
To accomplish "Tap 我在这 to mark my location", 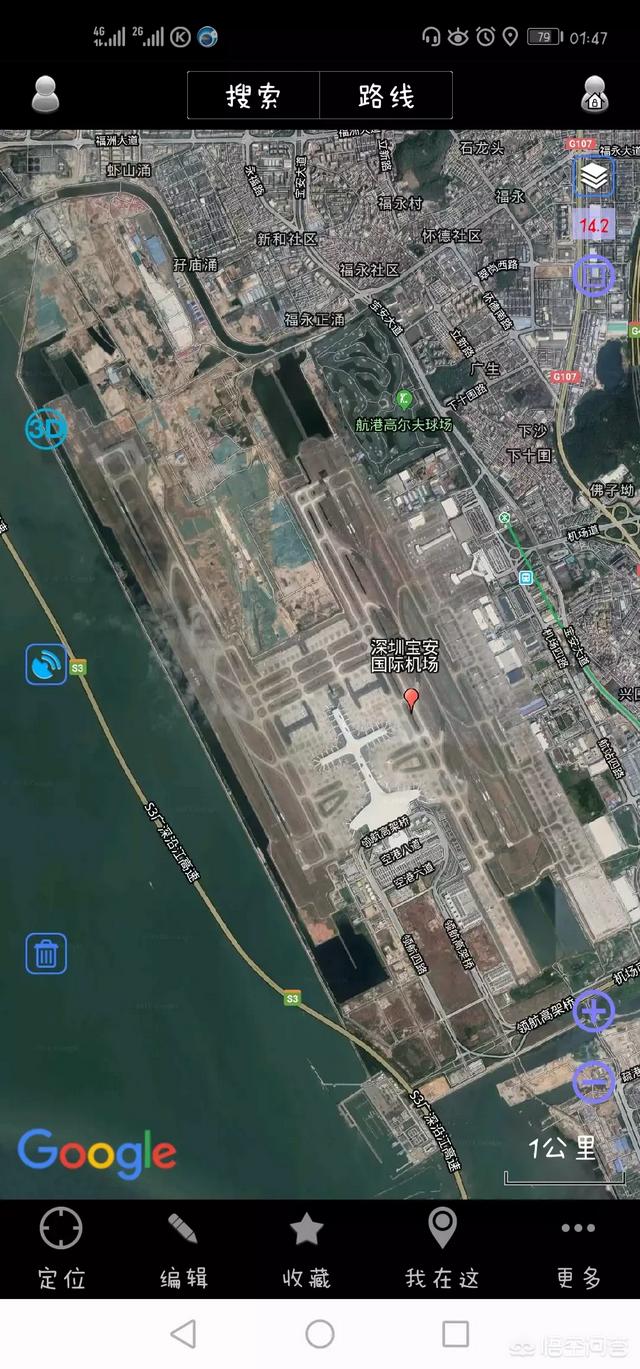I will tap(442, 1248).
